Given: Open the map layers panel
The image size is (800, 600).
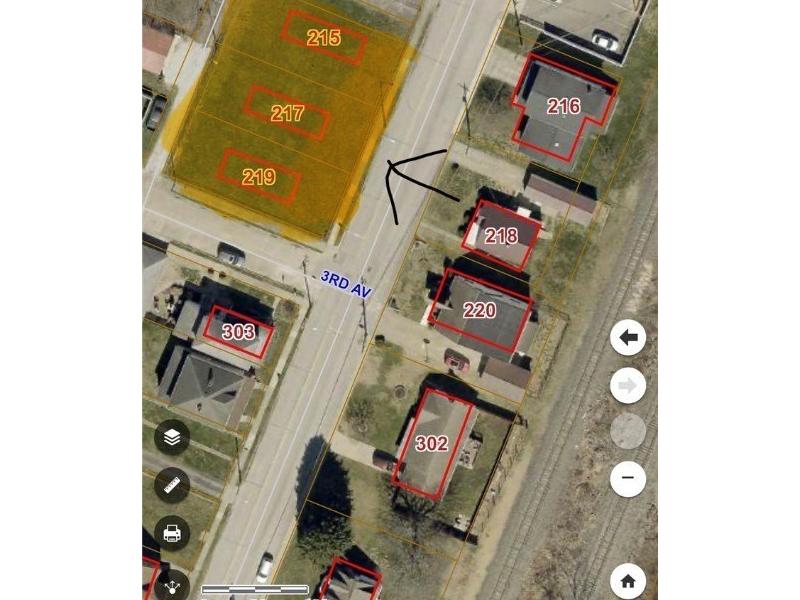Looking at the screenshot, I should click(172, 437).
